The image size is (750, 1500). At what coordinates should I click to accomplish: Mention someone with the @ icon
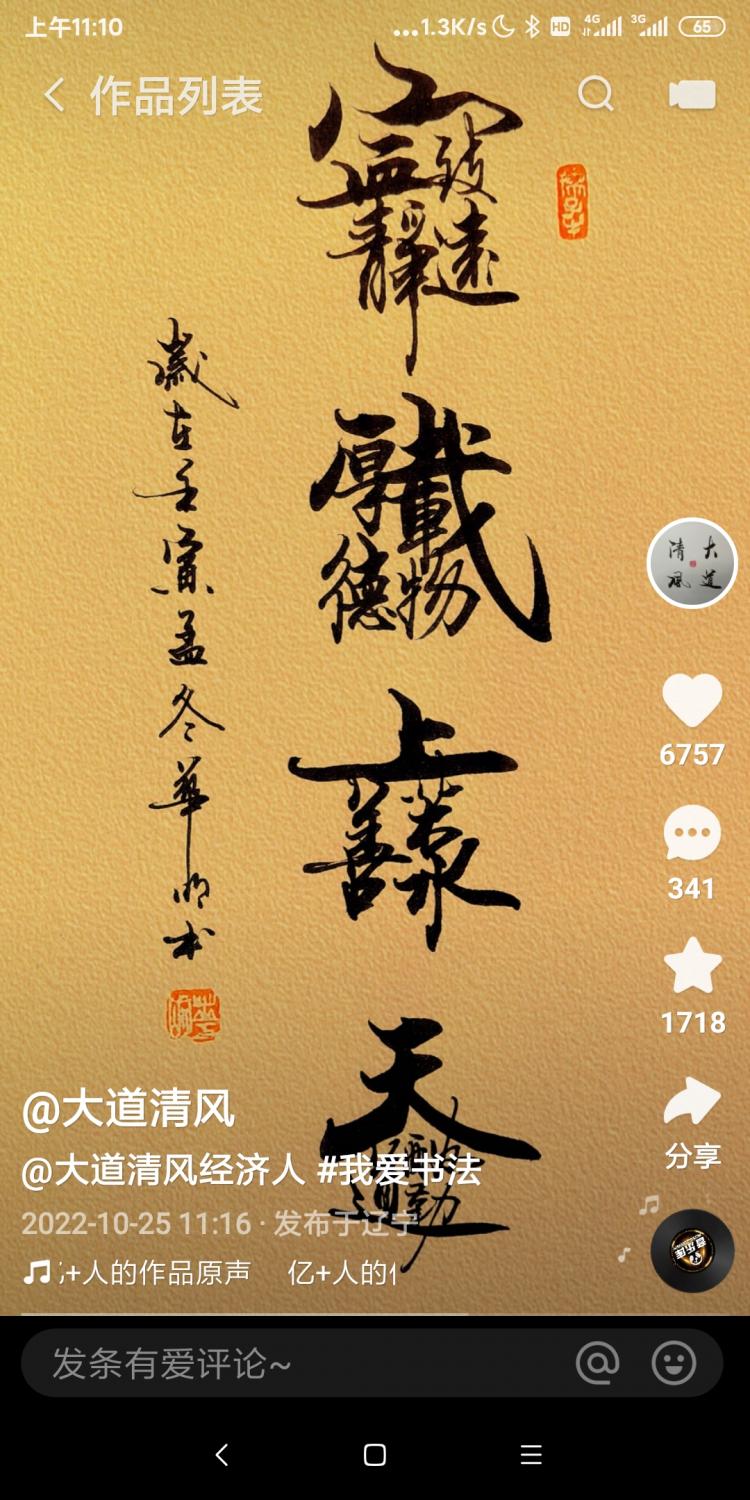tap(597, 1363)
